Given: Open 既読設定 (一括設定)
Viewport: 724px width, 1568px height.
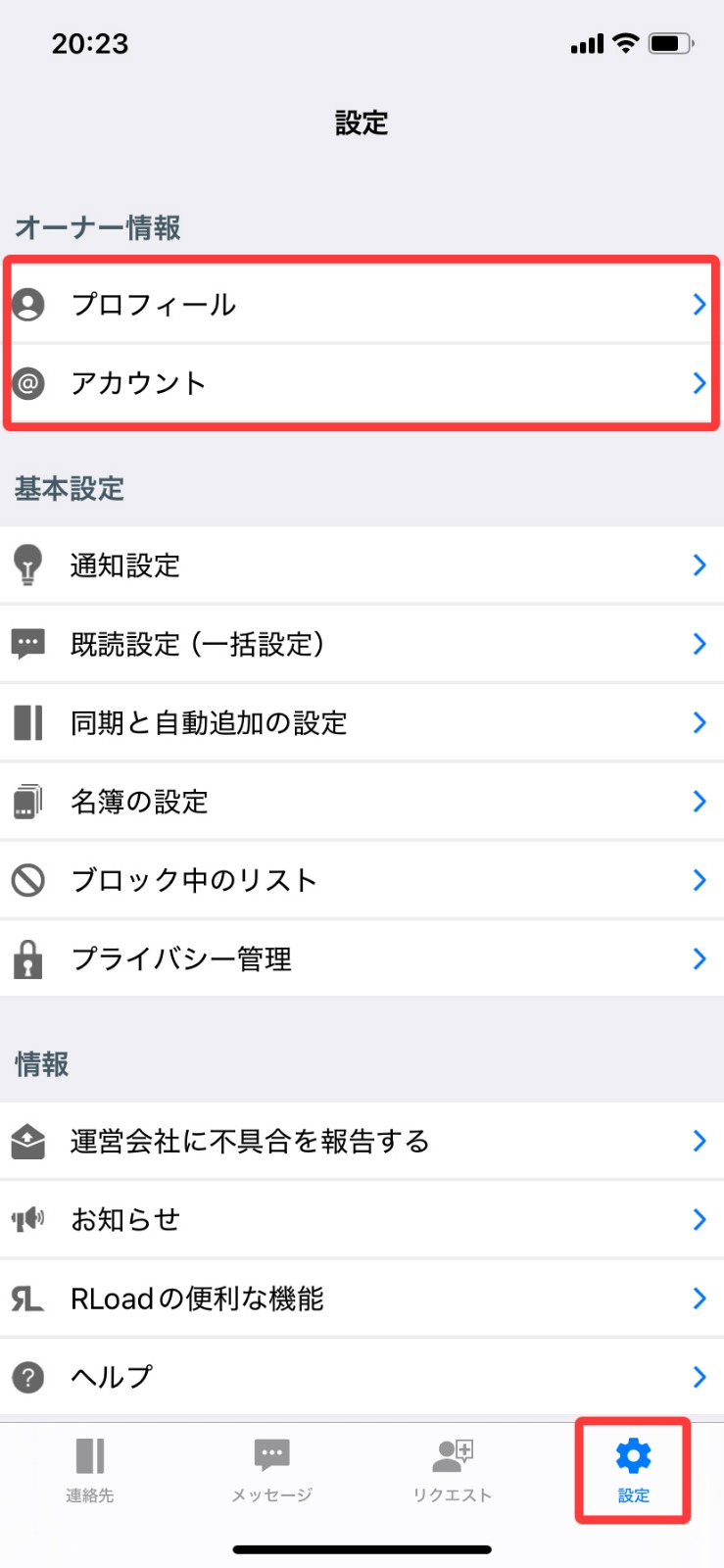Looking at the screenshot, I should (x=362, y=644).
